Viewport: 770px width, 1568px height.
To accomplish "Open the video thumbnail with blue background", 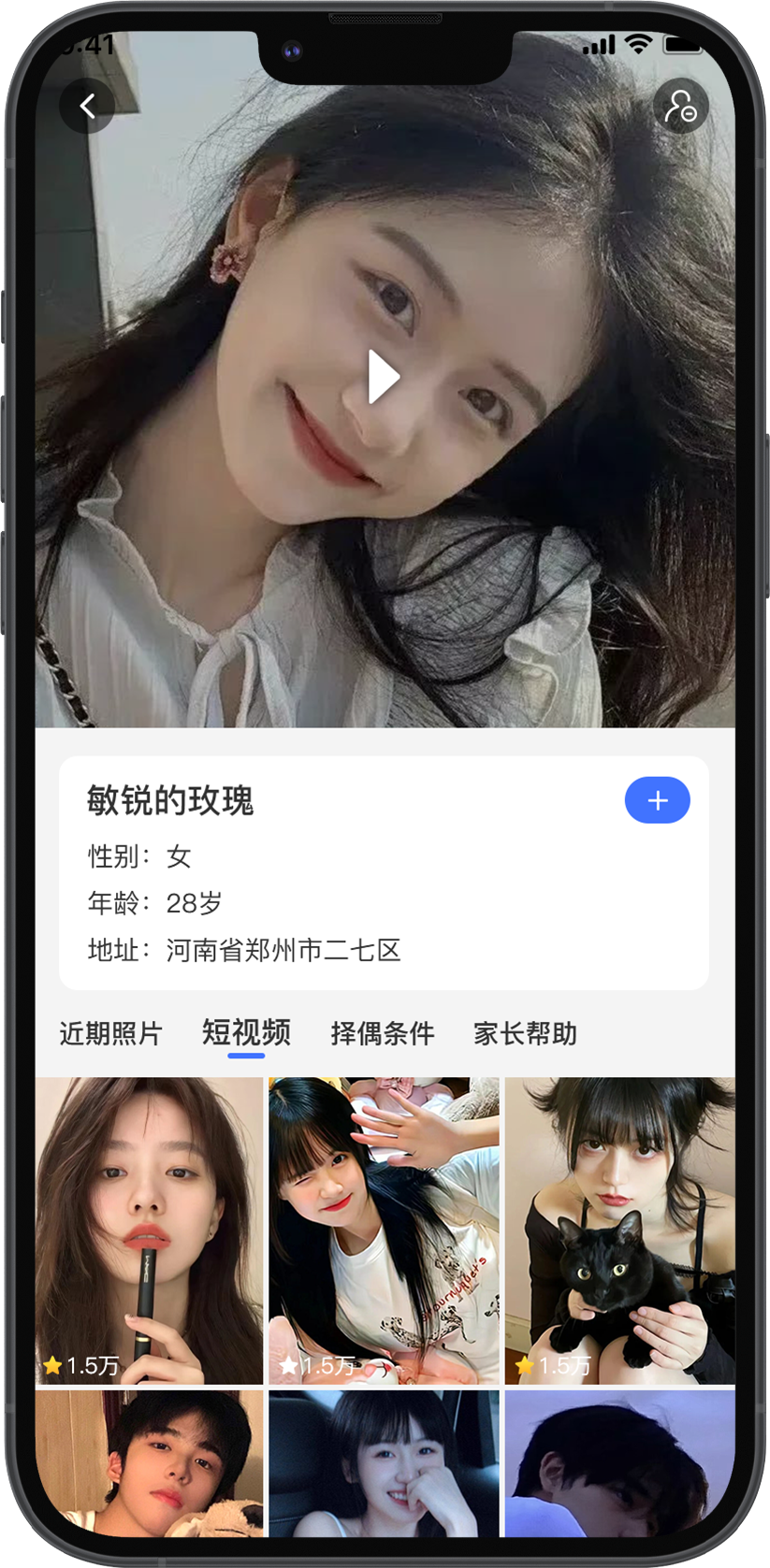I will pyautogui.click(x=619, y=1463).
